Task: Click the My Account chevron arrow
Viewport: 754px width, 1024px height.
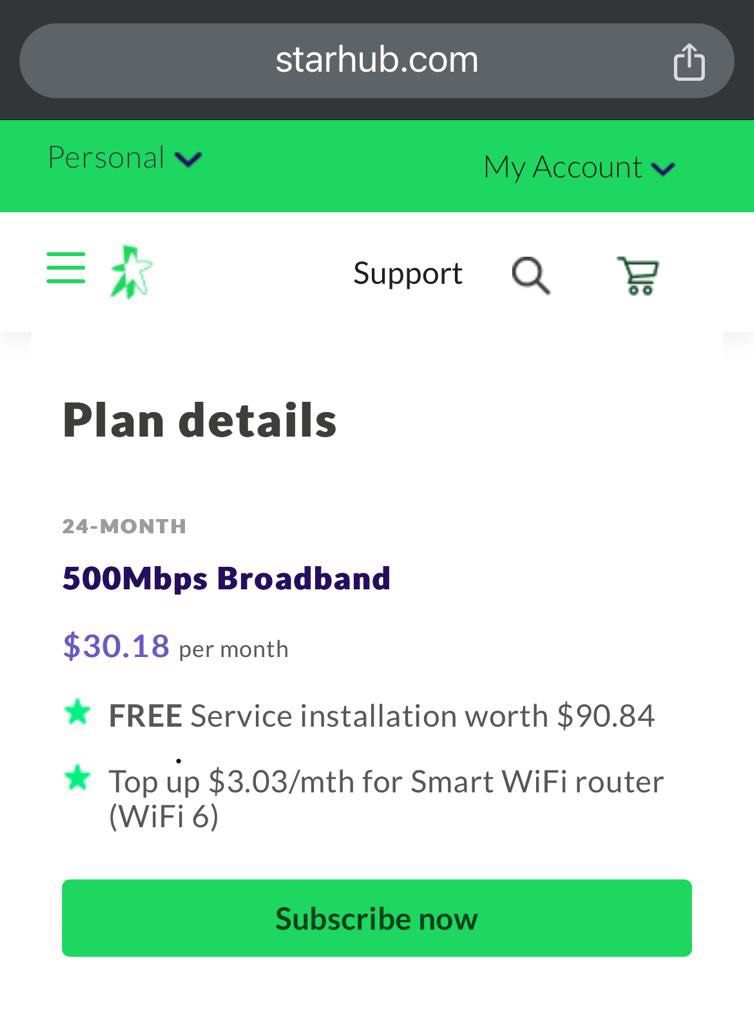Action: 663,170
